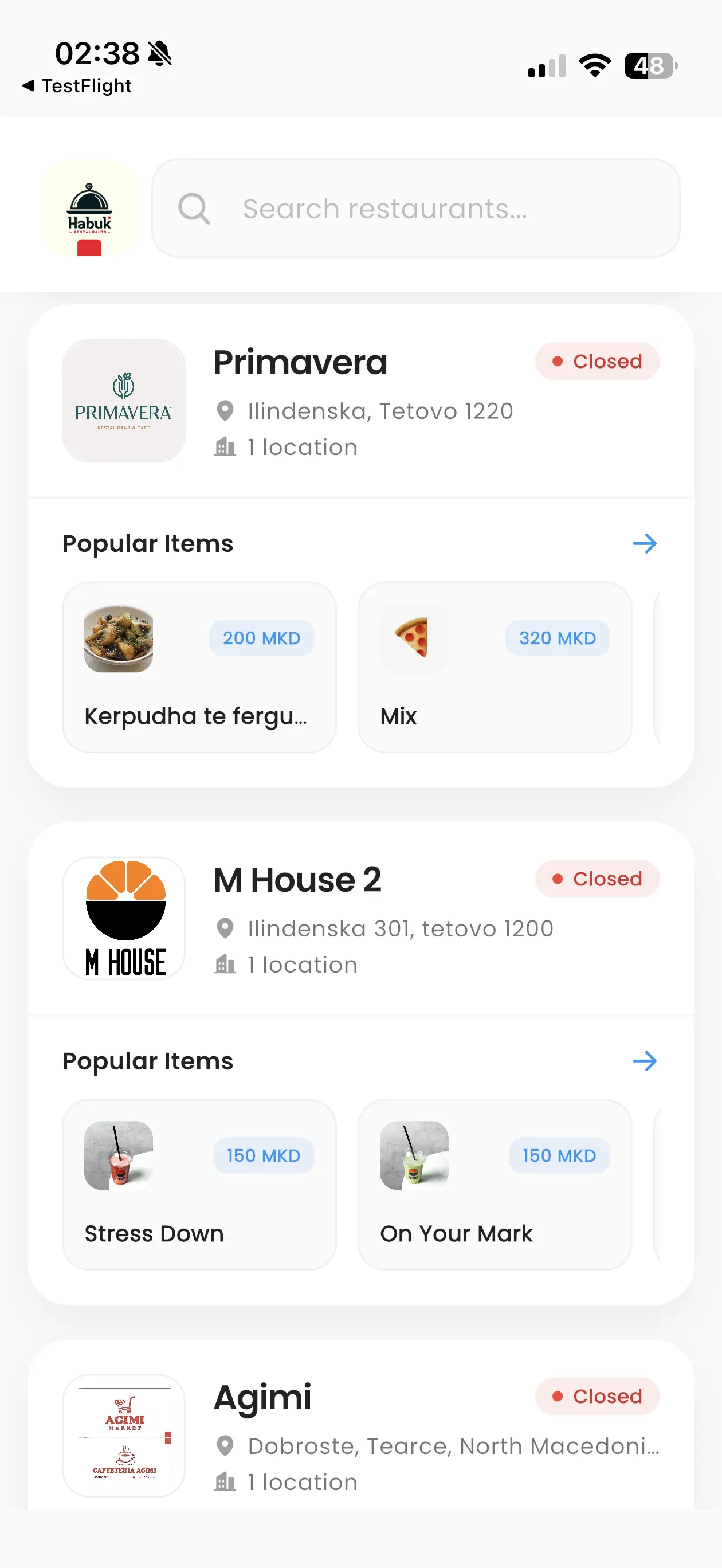Viewport: 722px width, 1568px height.
Task: Select the Mix pizza item
Action: click(495, 667)
